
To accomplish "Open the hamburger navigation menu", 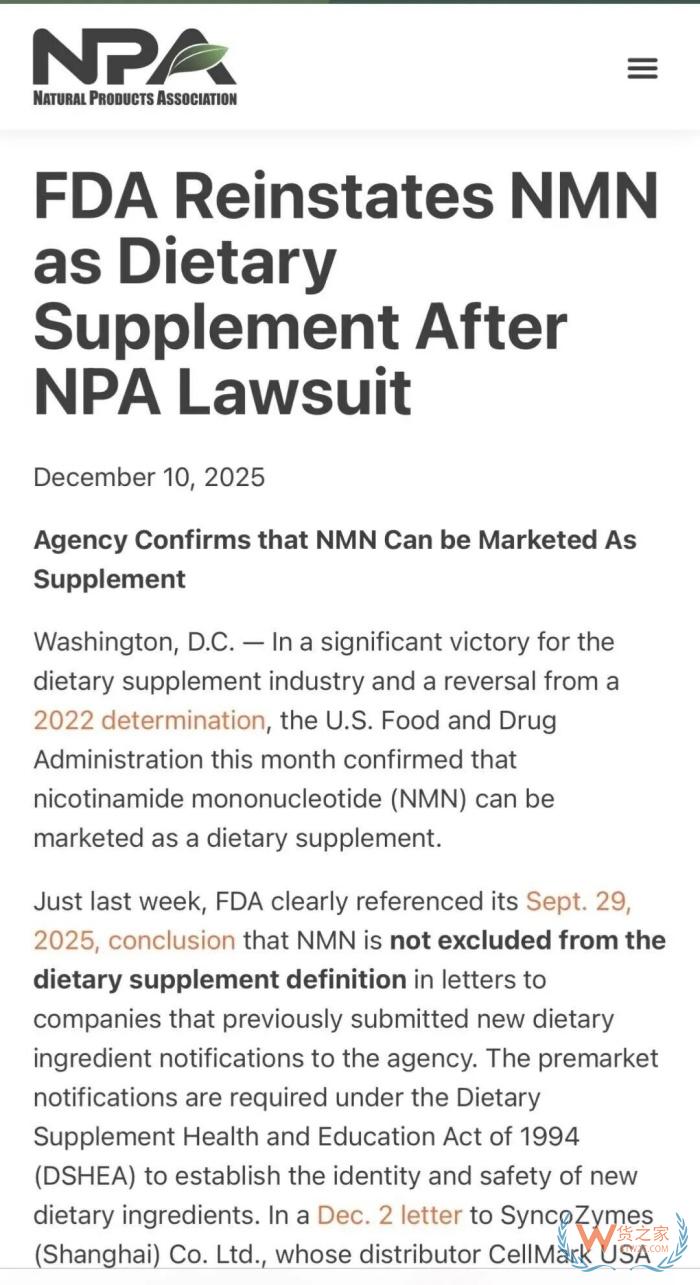I will [642, 68].
